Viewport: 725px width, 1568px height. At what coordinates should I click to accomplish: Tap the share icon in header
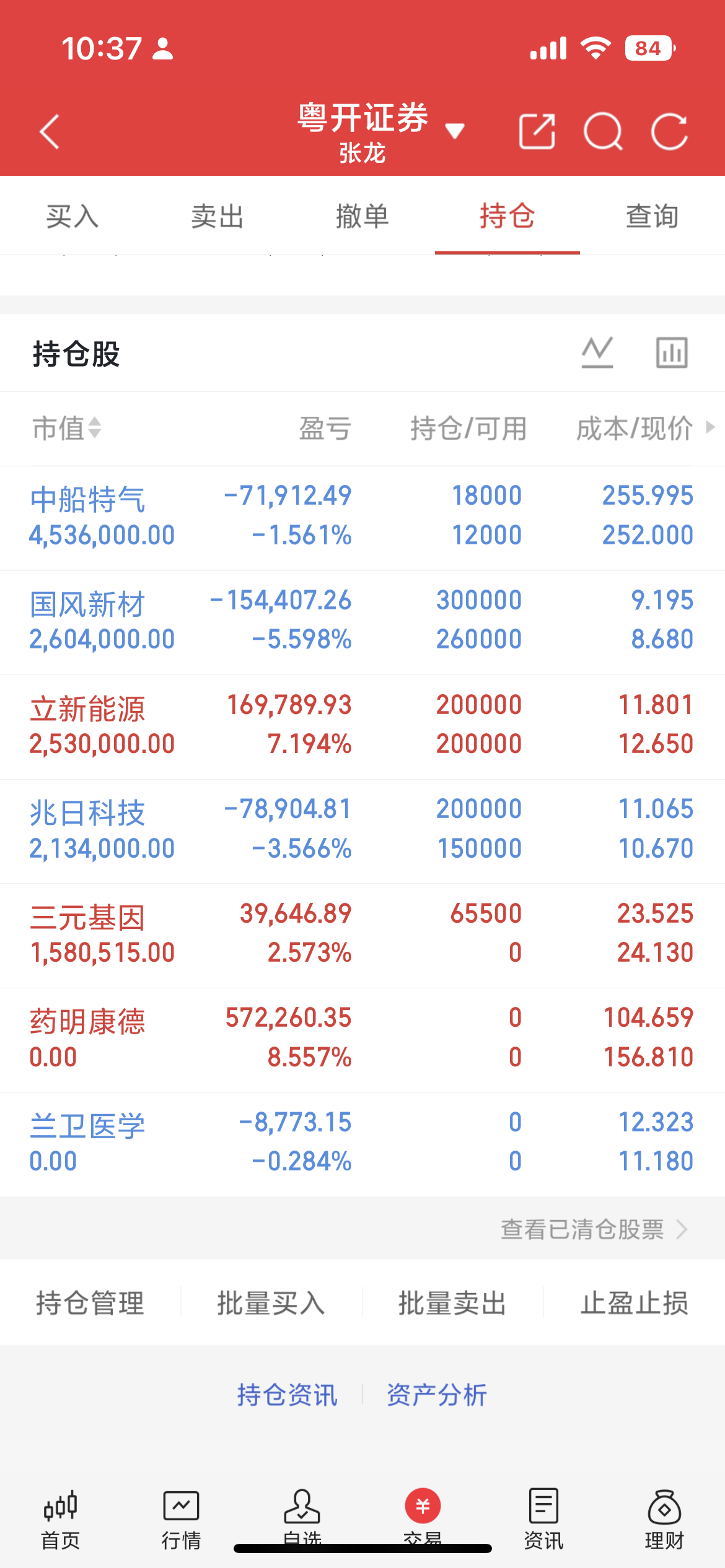tap(537, 131)
